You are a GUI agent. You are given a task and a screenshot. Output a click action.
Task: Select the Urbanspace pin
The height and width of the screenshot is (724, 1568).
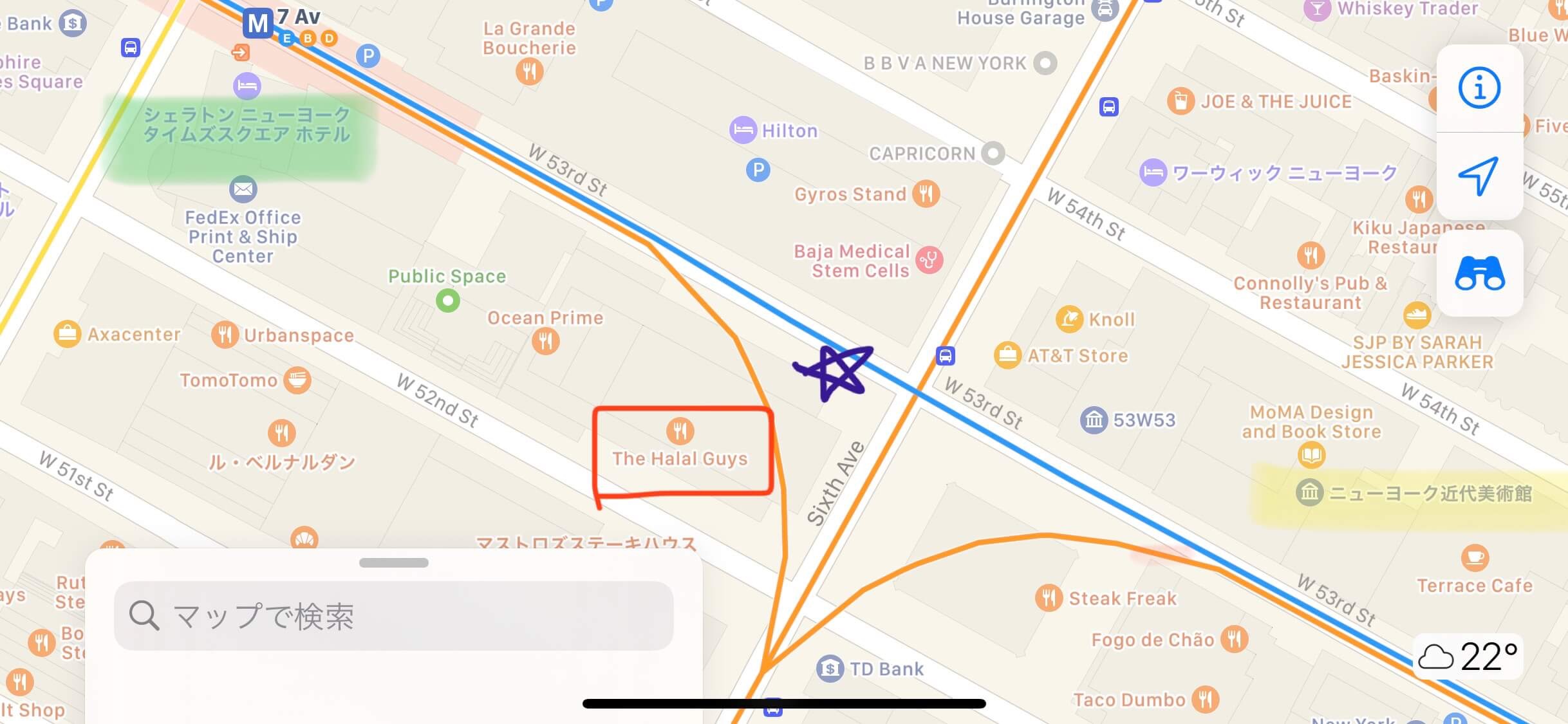(225, 335)
